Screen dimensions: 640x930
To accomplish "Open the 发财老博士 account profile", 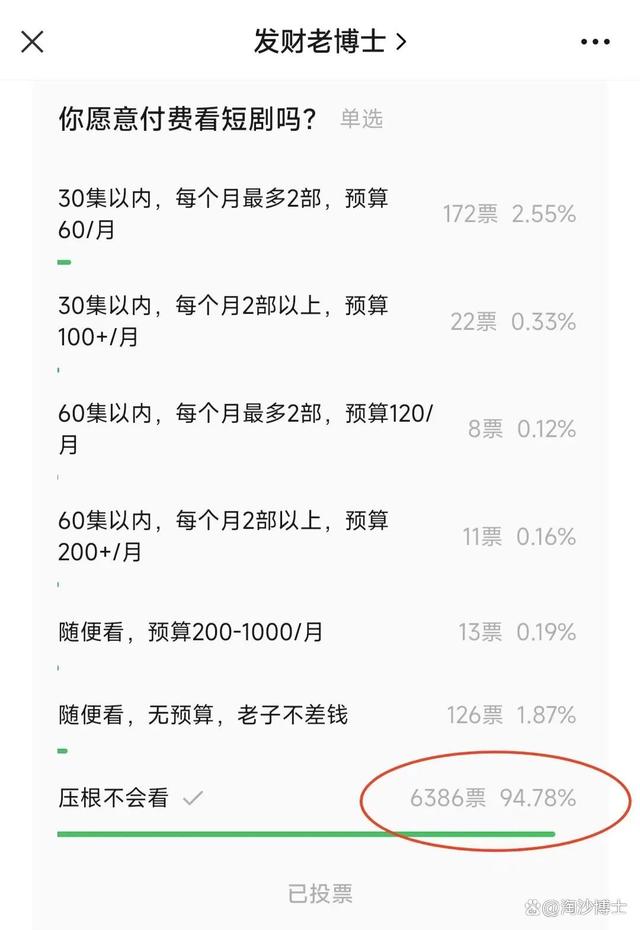I will (330, 42).
